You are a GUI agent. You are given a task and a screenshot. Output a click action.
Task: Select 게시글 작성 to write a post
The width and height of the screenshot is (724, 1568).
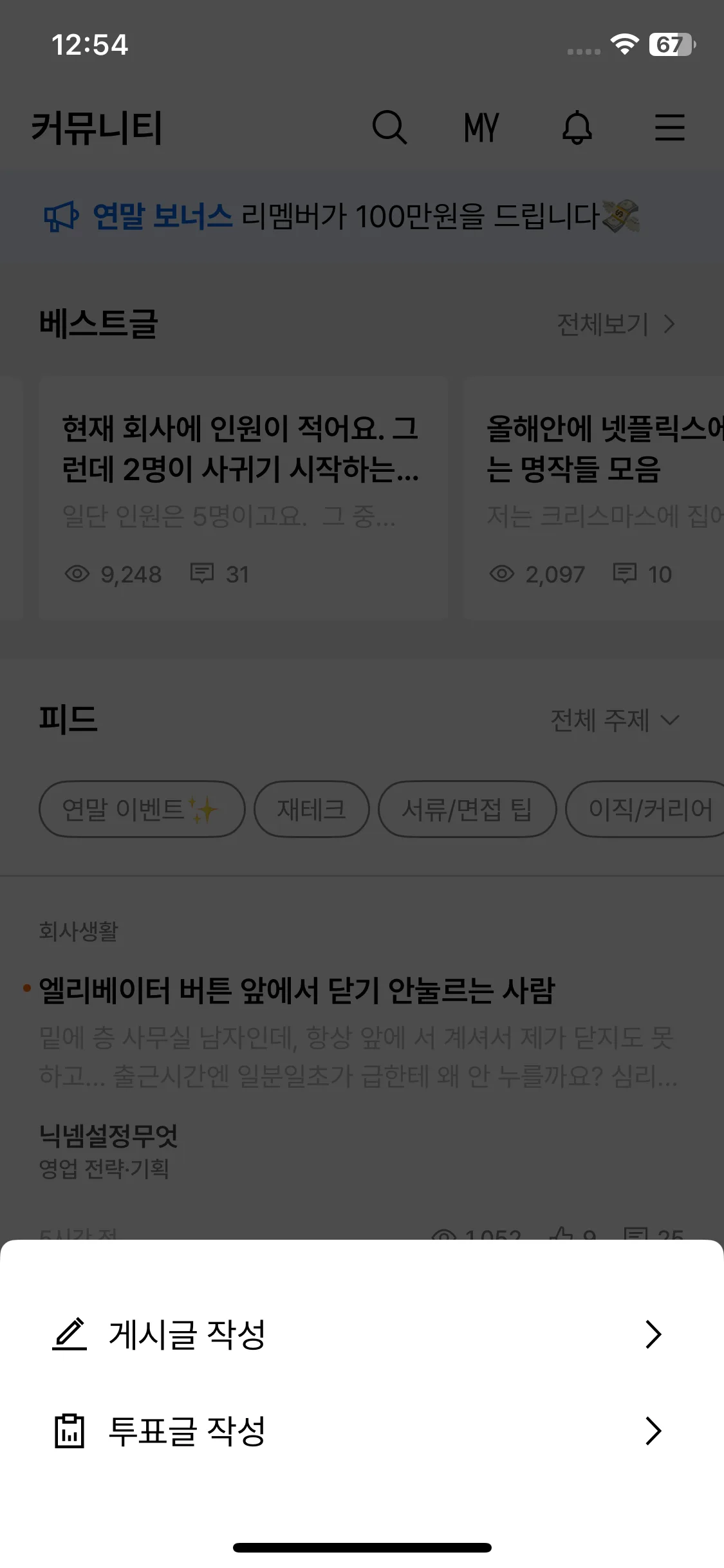coord(362,1334)
